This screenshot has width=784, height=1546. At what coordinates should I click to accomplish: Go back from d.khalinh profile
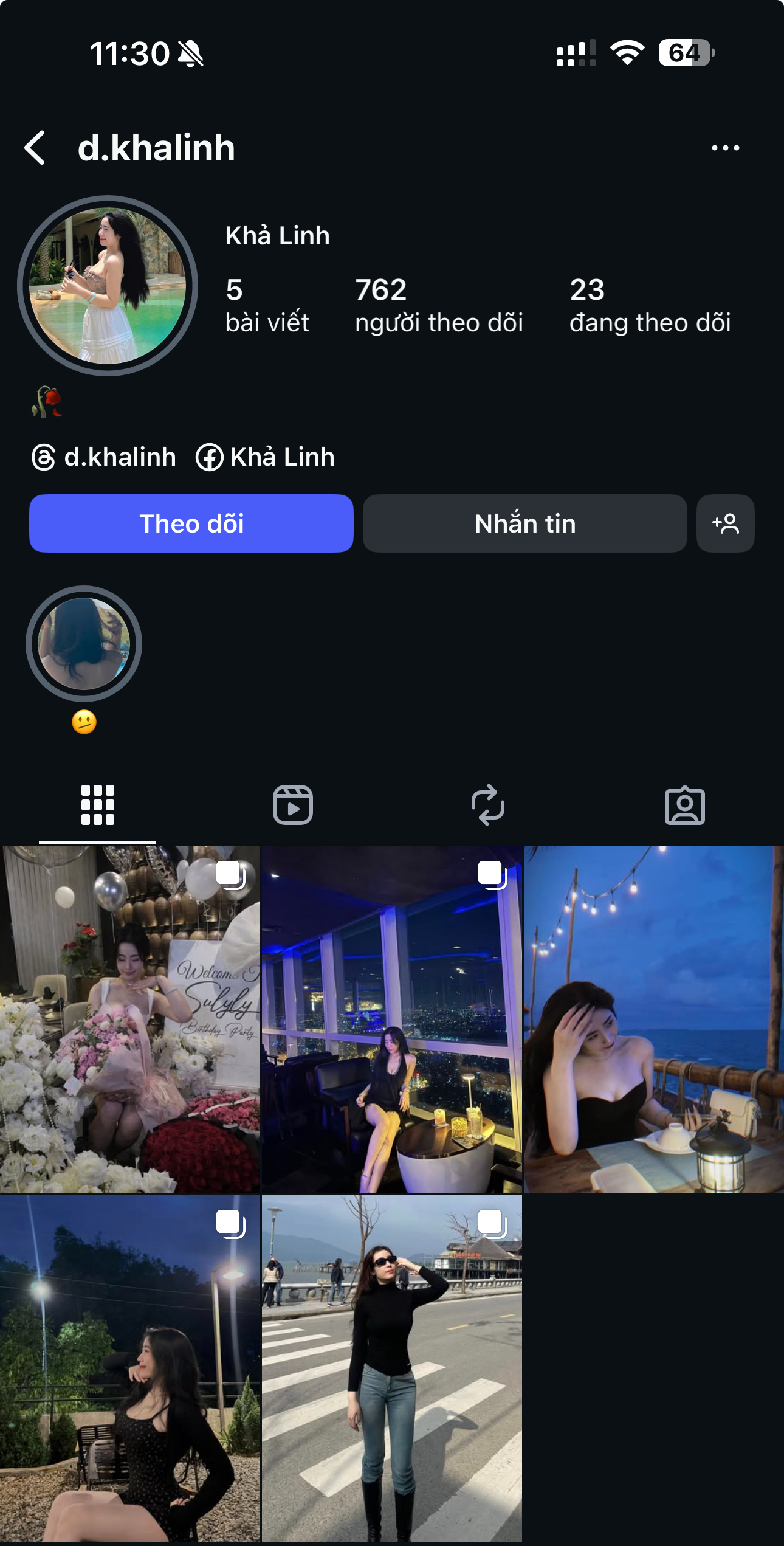click(35, 148)
